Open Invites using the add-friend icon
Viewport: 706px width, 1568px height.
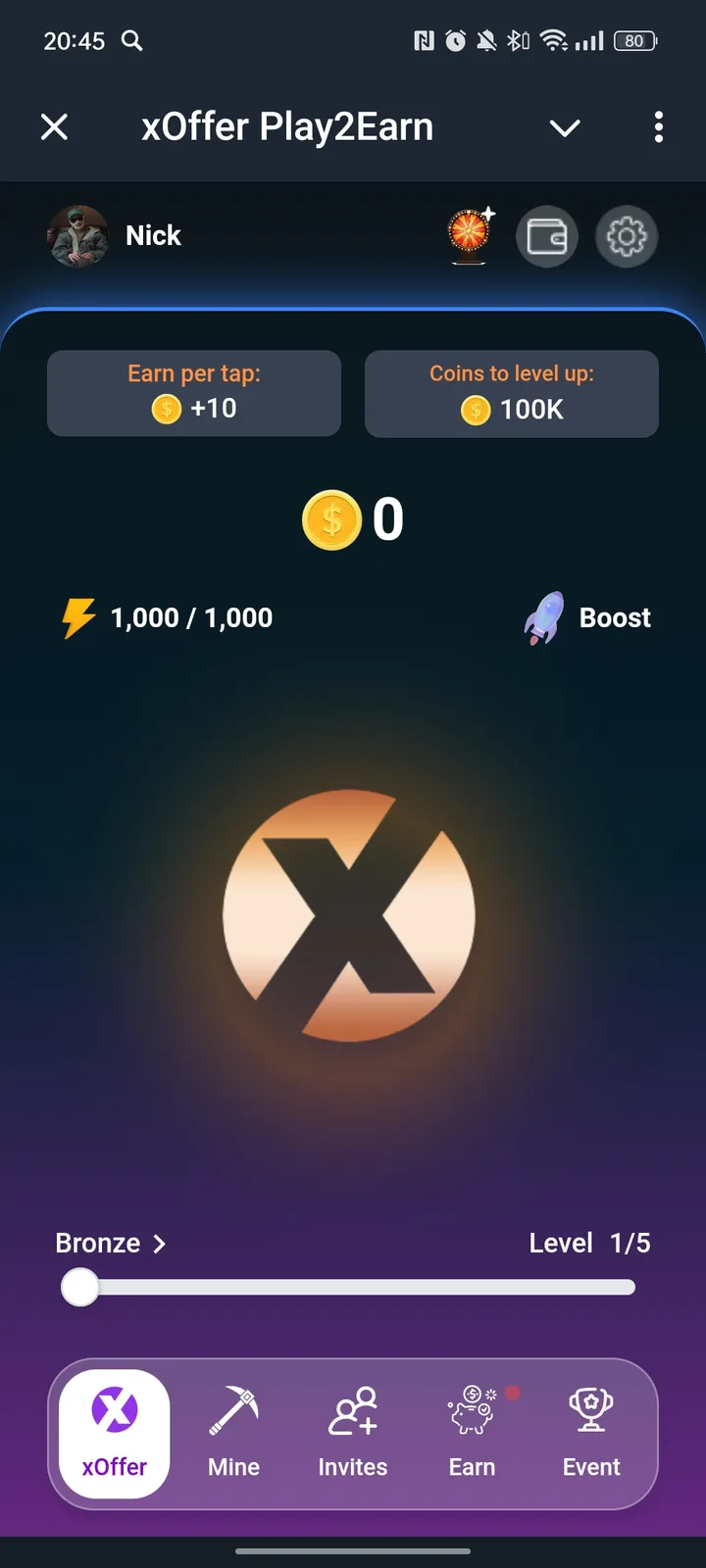tap(352, 1411)
